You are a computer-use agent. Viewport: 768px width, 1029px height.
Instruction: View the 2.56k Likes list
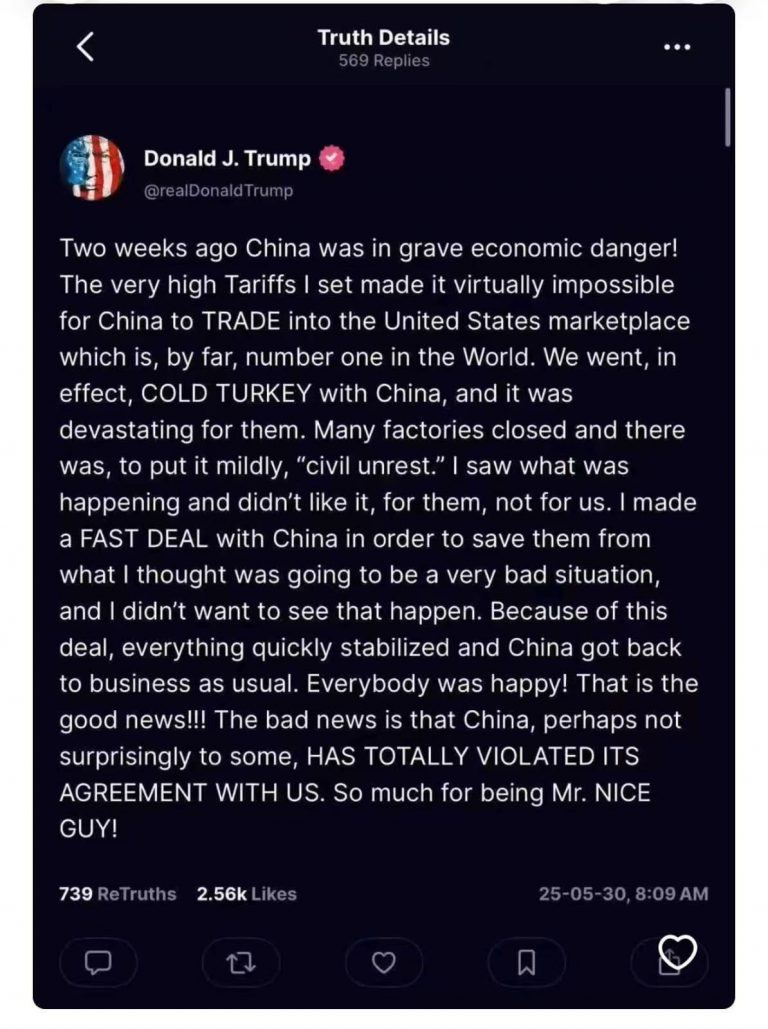click(246, 894)
